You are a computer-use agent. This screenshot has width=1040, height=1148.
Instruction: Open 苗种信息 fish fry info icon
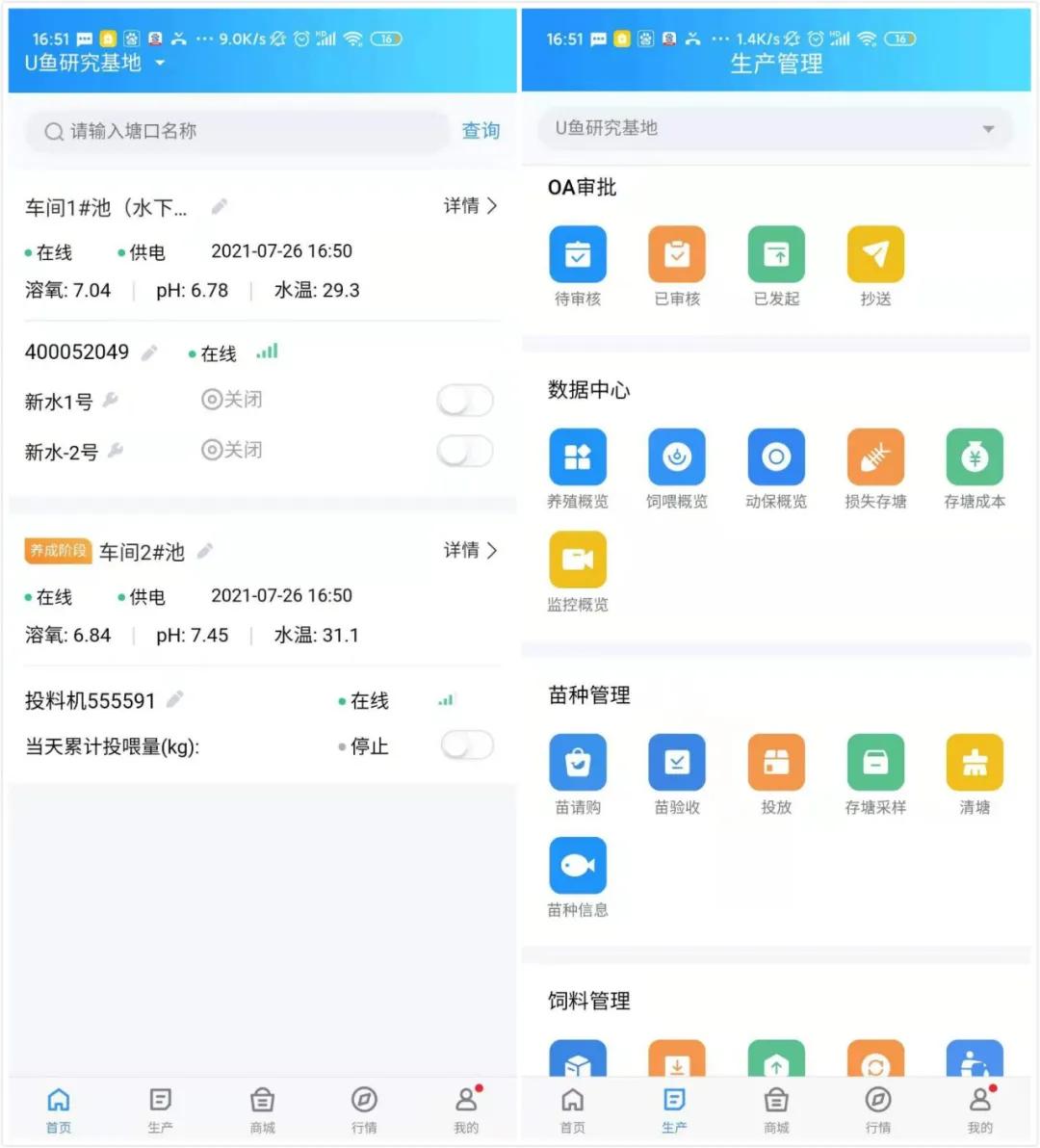click(x=578, y=865)
